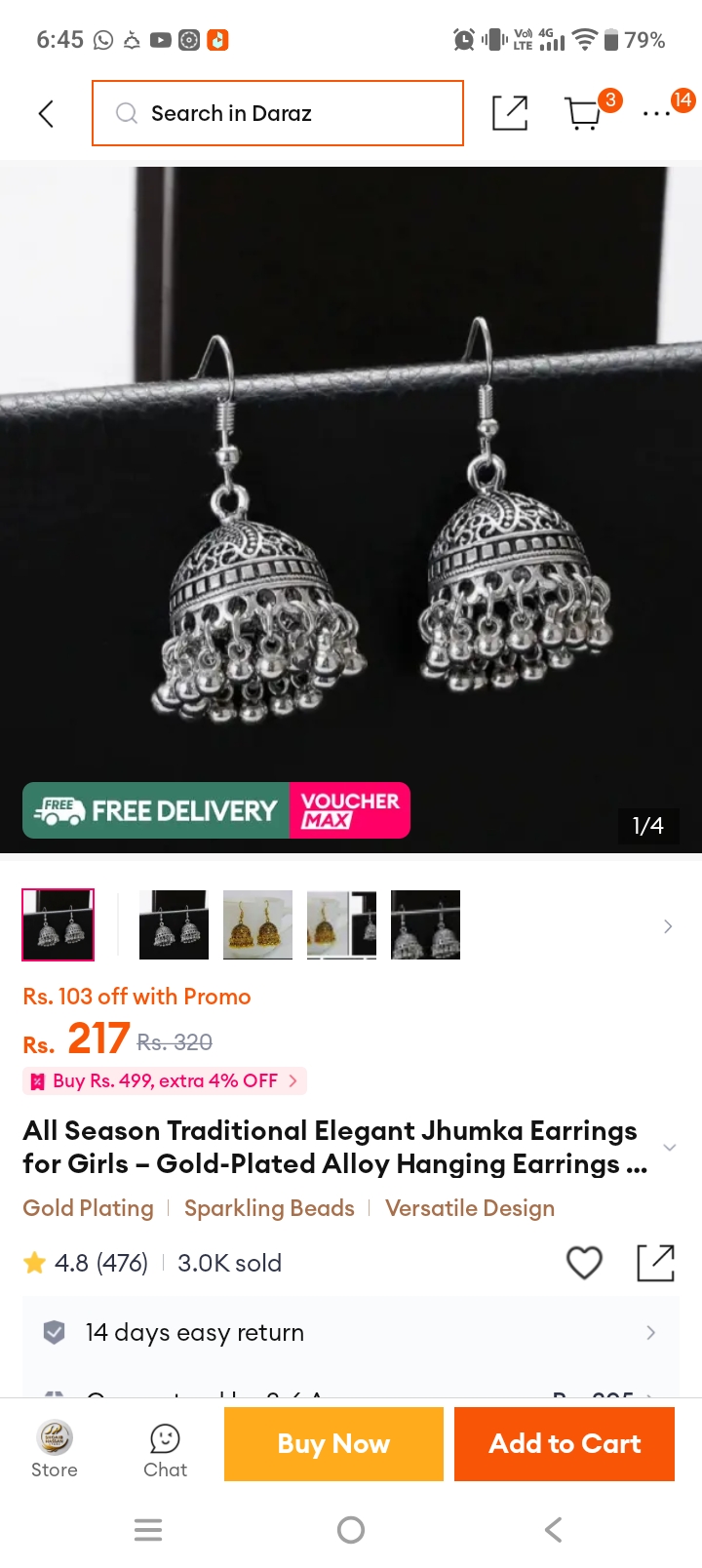
Task: View the golden jhumka thumbnail image
Action: coord(257,924)
